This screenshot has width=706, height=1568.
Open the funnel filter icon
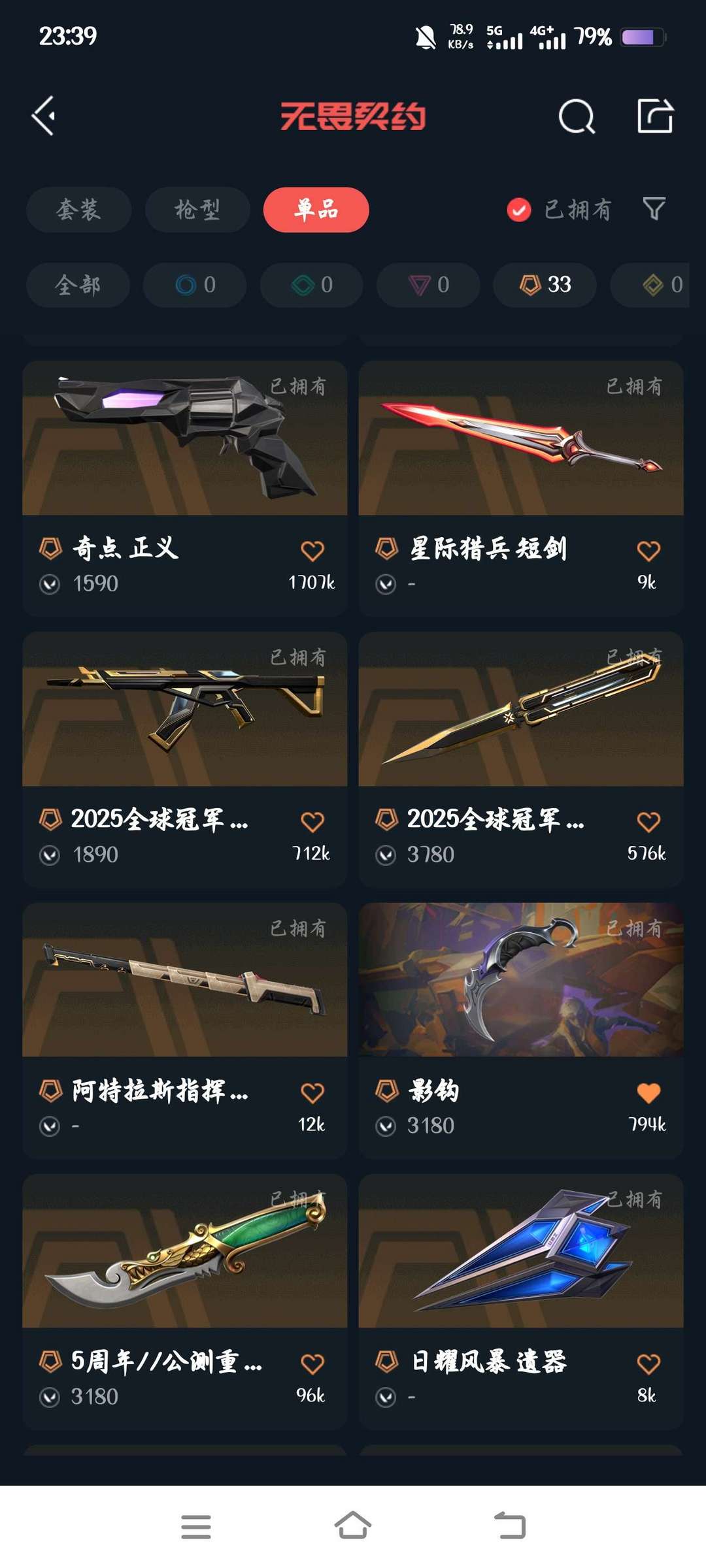[654, 209]
